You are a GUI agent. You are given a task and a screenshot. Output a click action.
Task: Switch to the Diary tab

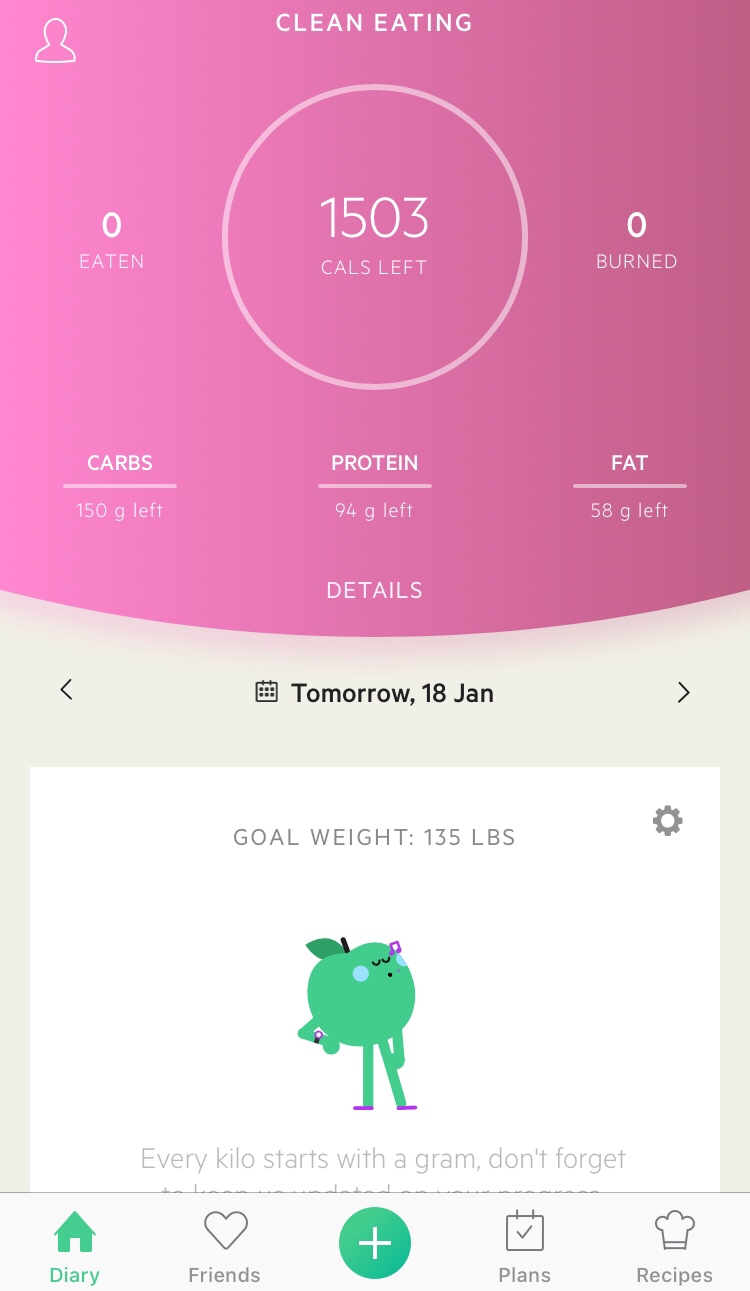click(75, 1245)
